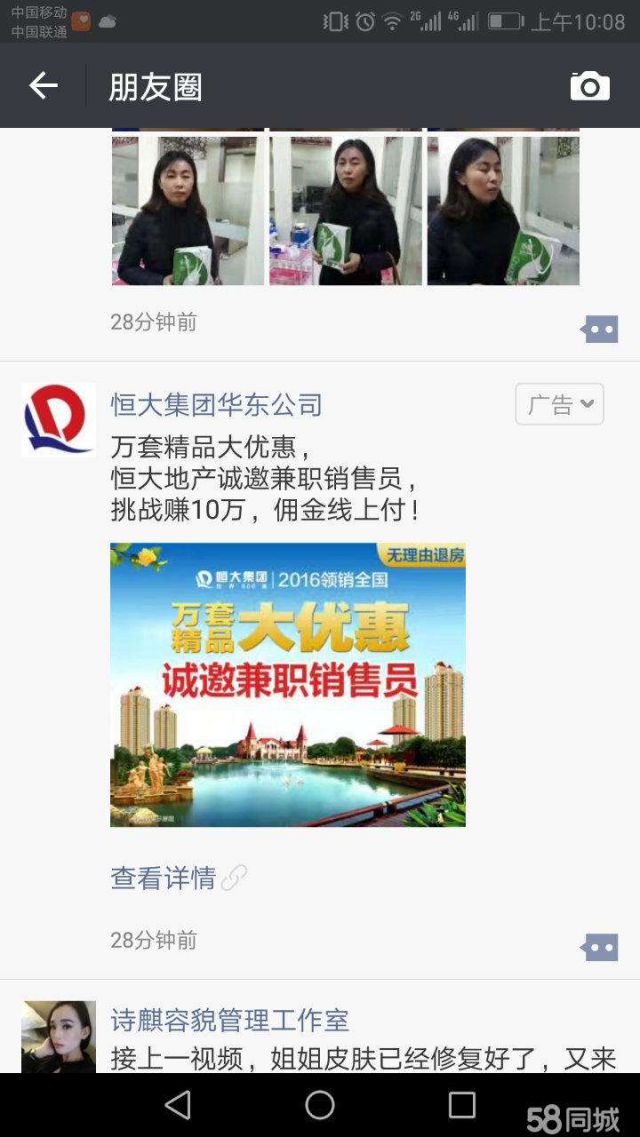Open the 万套精品大优惠 ad banner image
The image size is (640, 1137).
pos(288,685)
